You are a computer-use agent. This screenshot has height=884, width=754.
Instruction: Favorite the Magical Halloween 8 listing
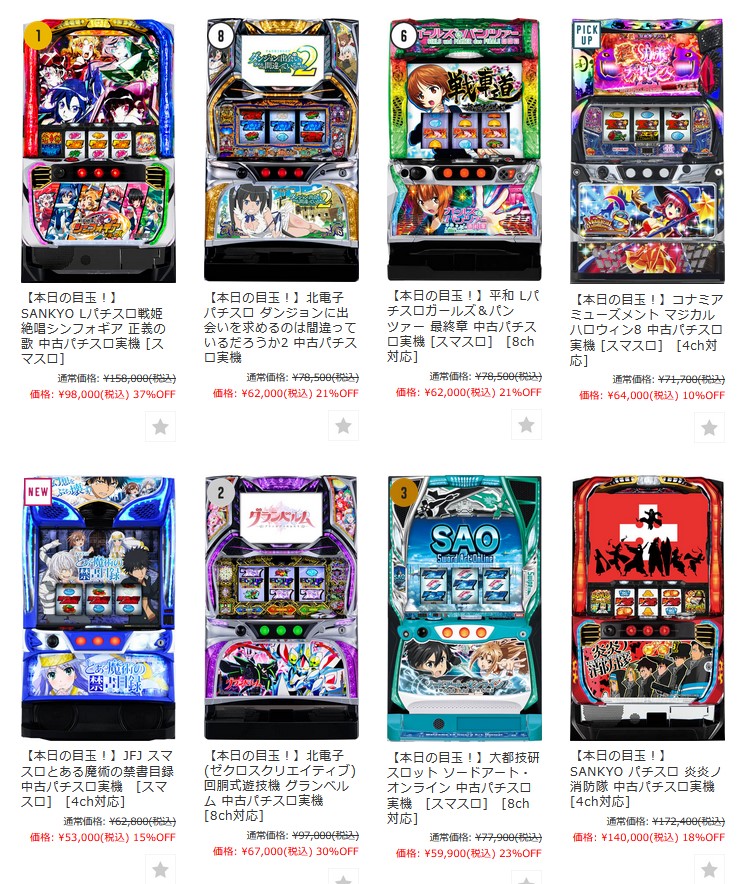coord(709,427)
